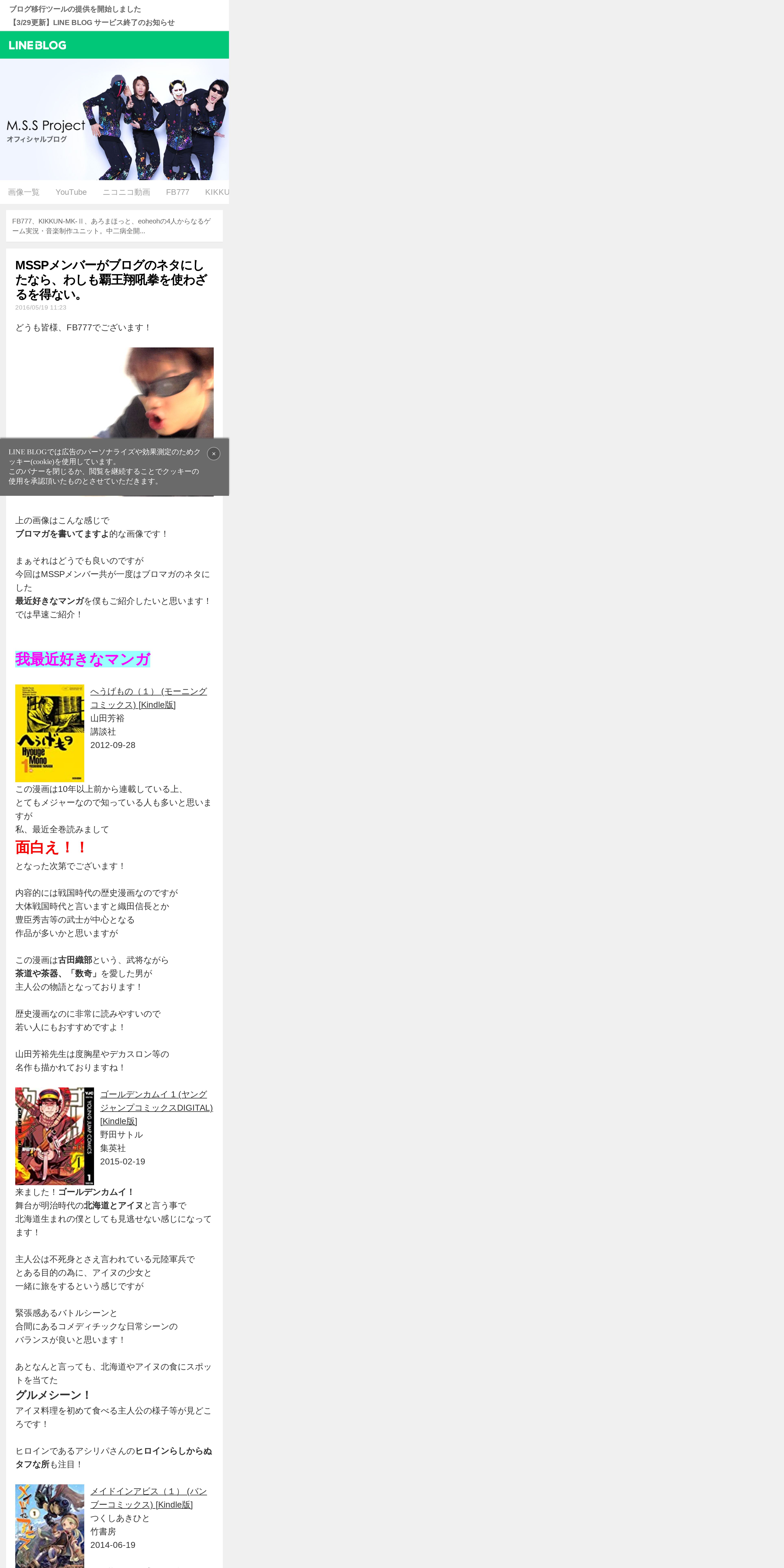Screen dimensions: 784x1568
Task: Open the M.S.S Project blog header banner
Action: [x=114, y=119]
